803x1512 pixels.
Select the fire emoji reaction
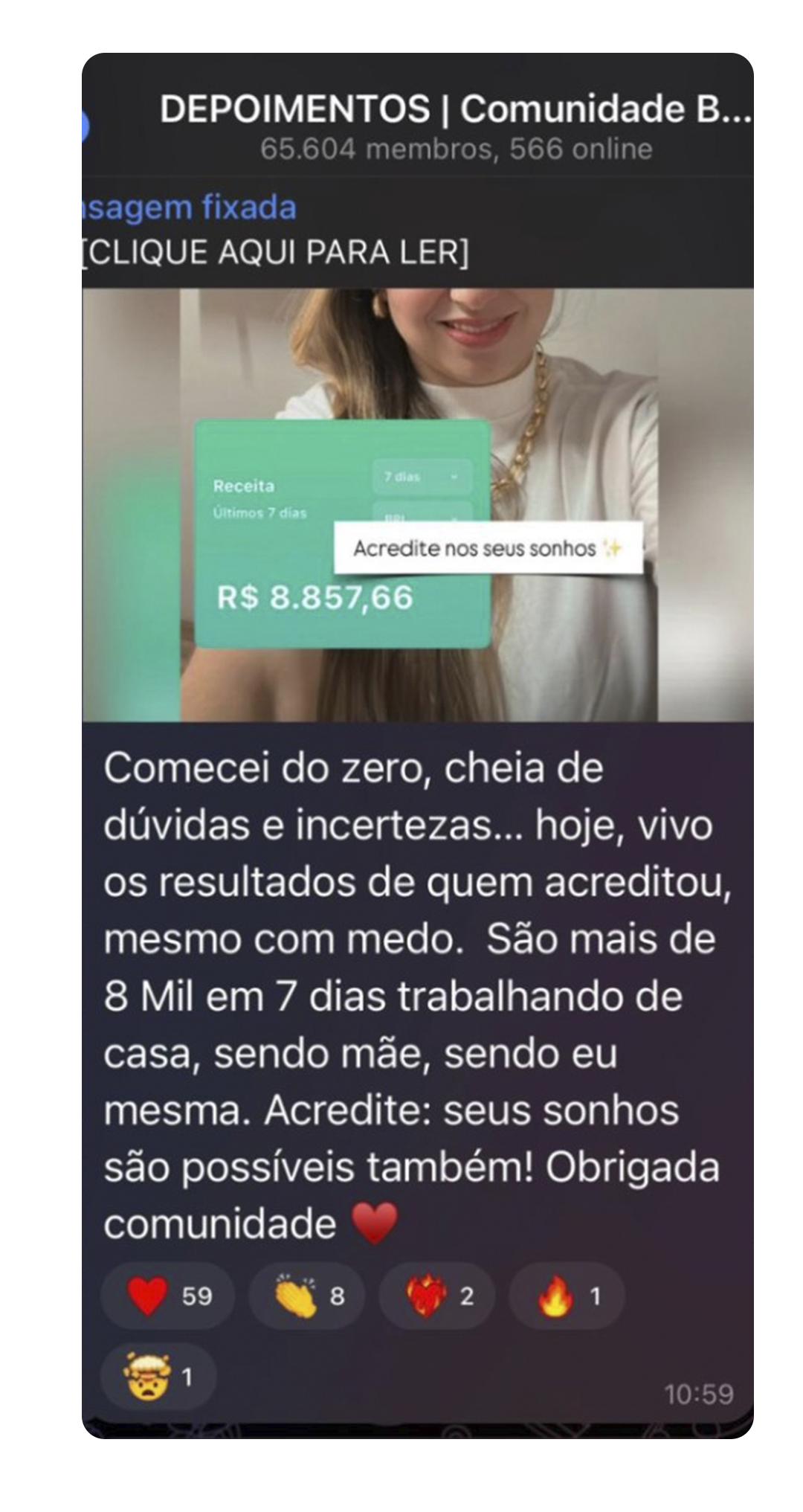click(x=567, y=1296)
